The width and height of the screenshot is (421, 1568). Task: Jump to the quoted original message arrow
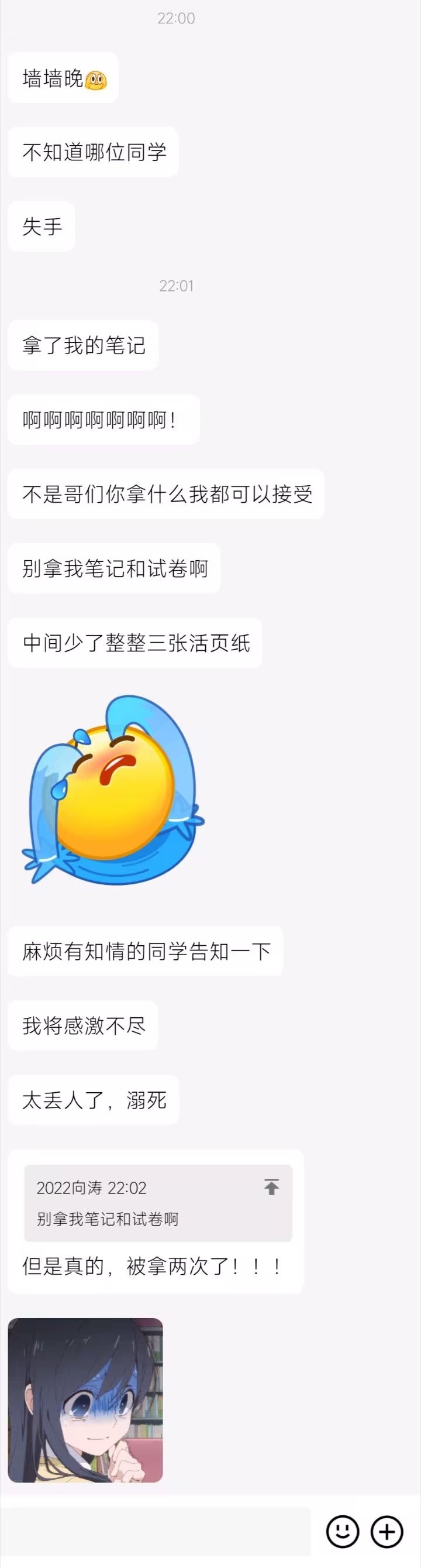click(271, 1186)
